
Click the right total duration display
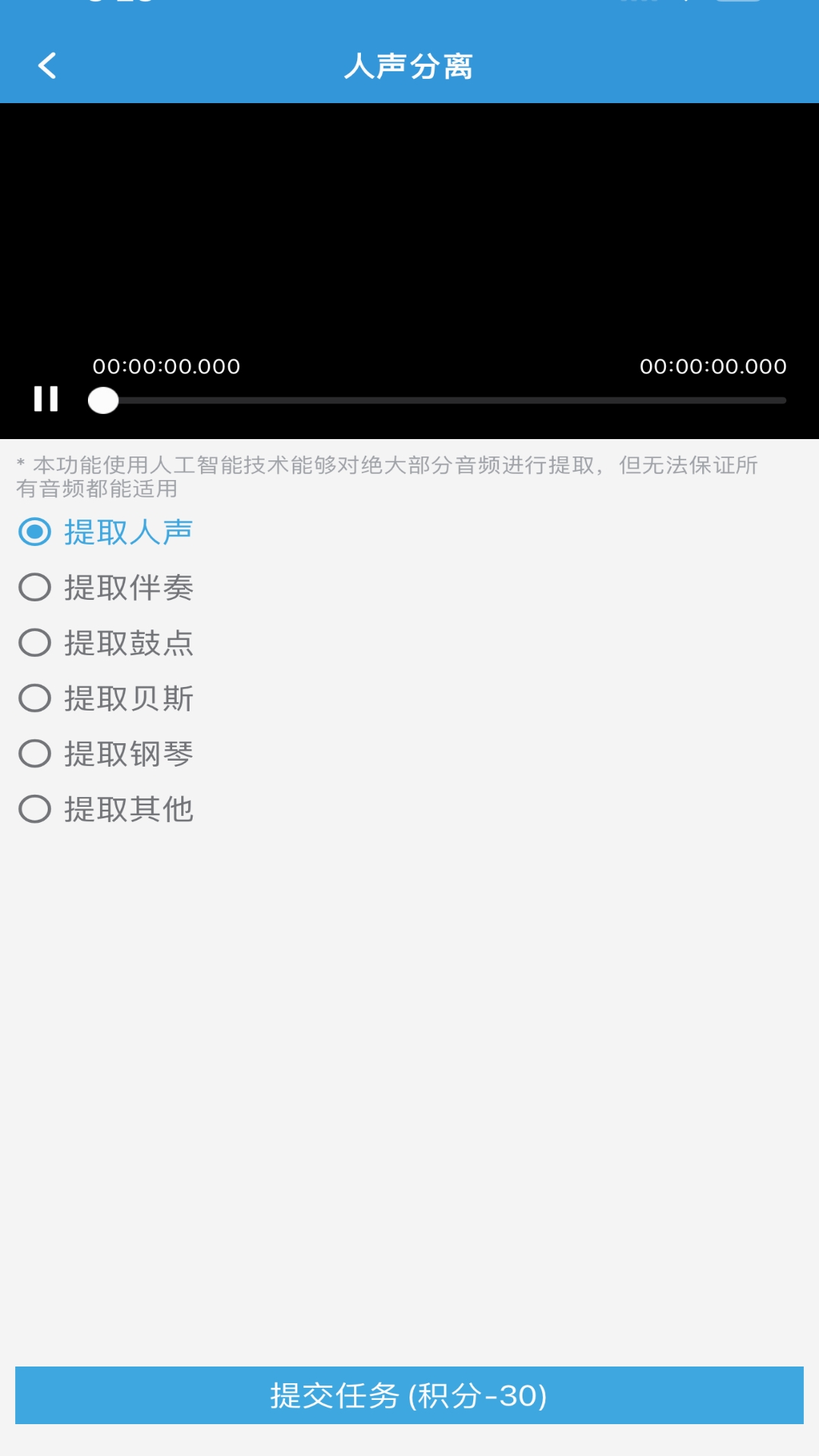(714, 366)
